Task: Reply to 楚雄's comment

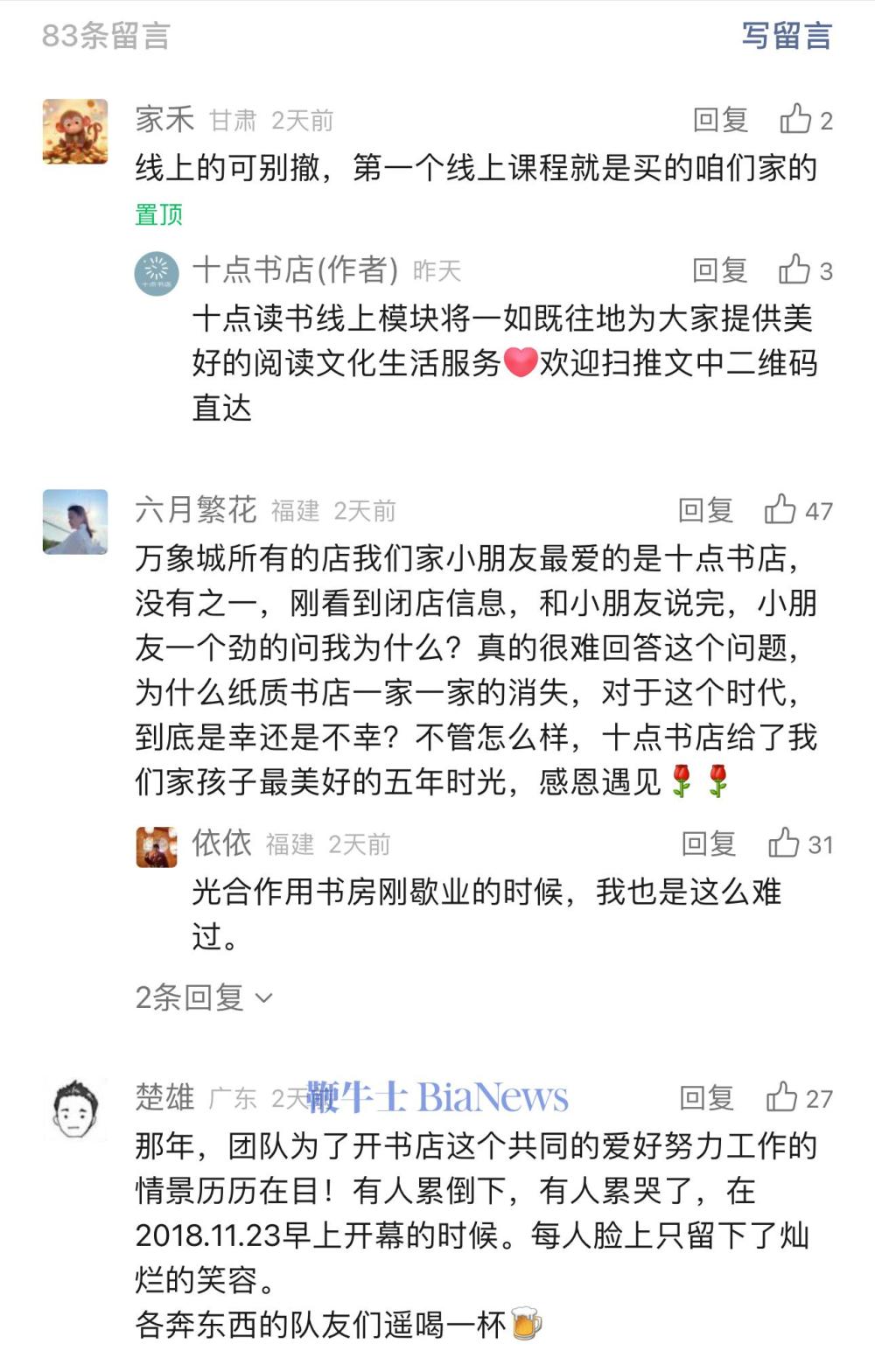Action: click(707, 1097)
